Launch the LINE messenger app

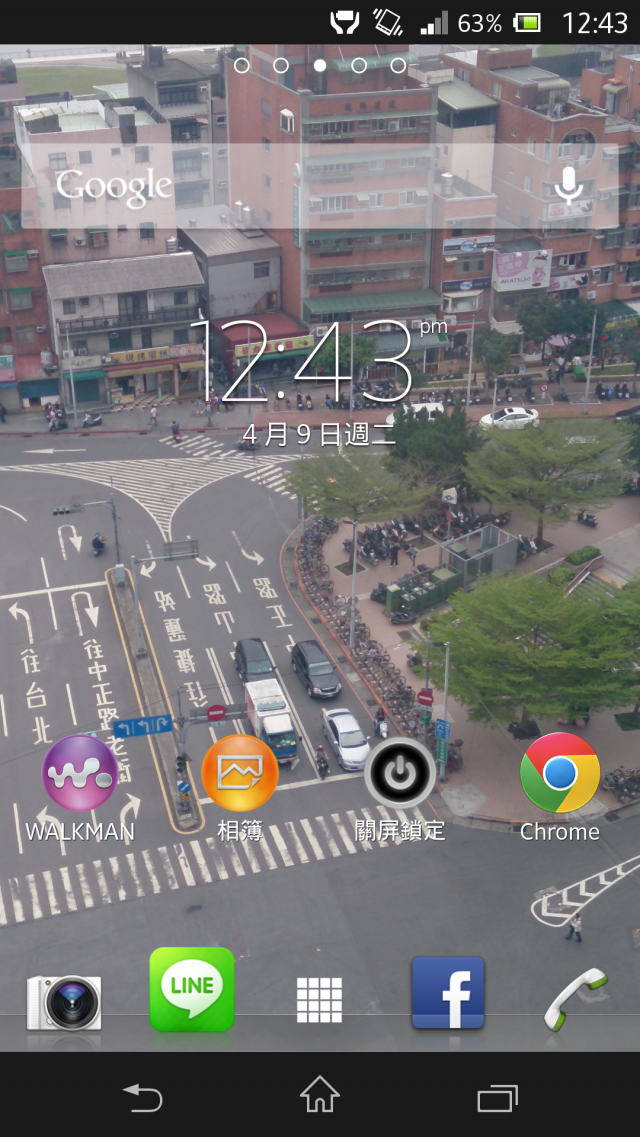click(x=192, y=990)
